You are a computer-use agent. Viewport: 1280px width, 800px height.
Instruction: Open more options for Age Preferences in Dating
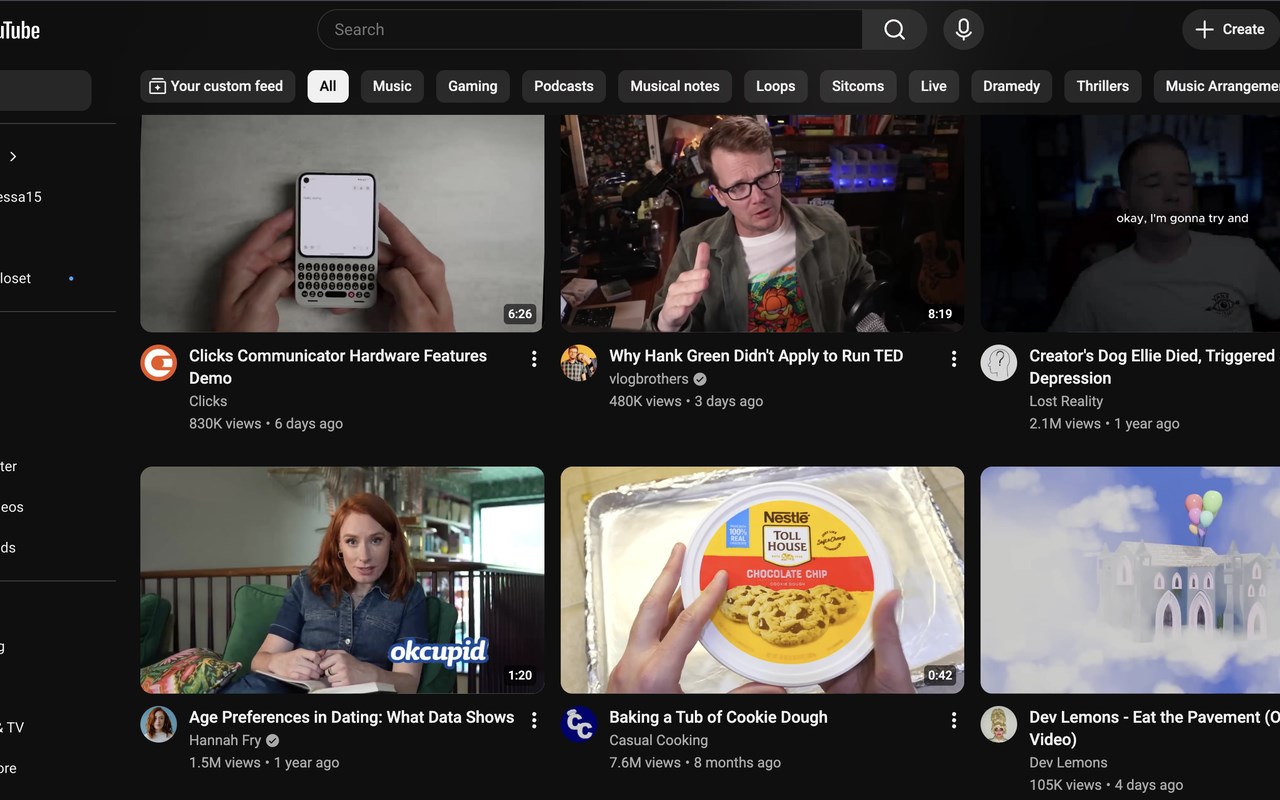pos(534,720)
